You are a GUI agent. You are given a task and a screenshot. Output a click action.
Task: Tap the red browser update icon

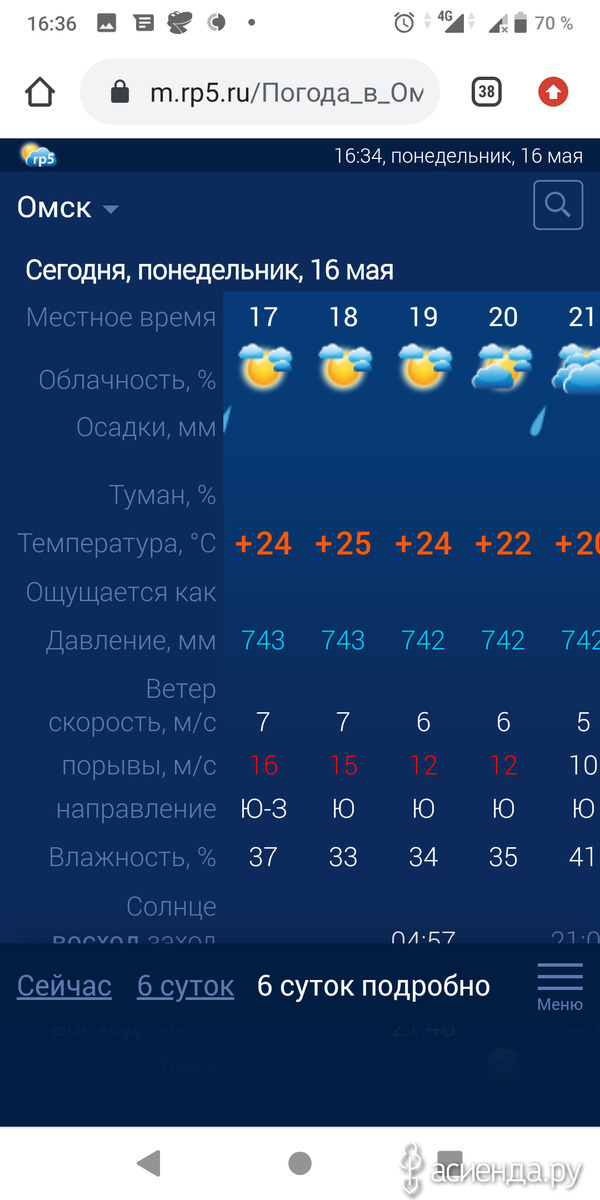553,93
